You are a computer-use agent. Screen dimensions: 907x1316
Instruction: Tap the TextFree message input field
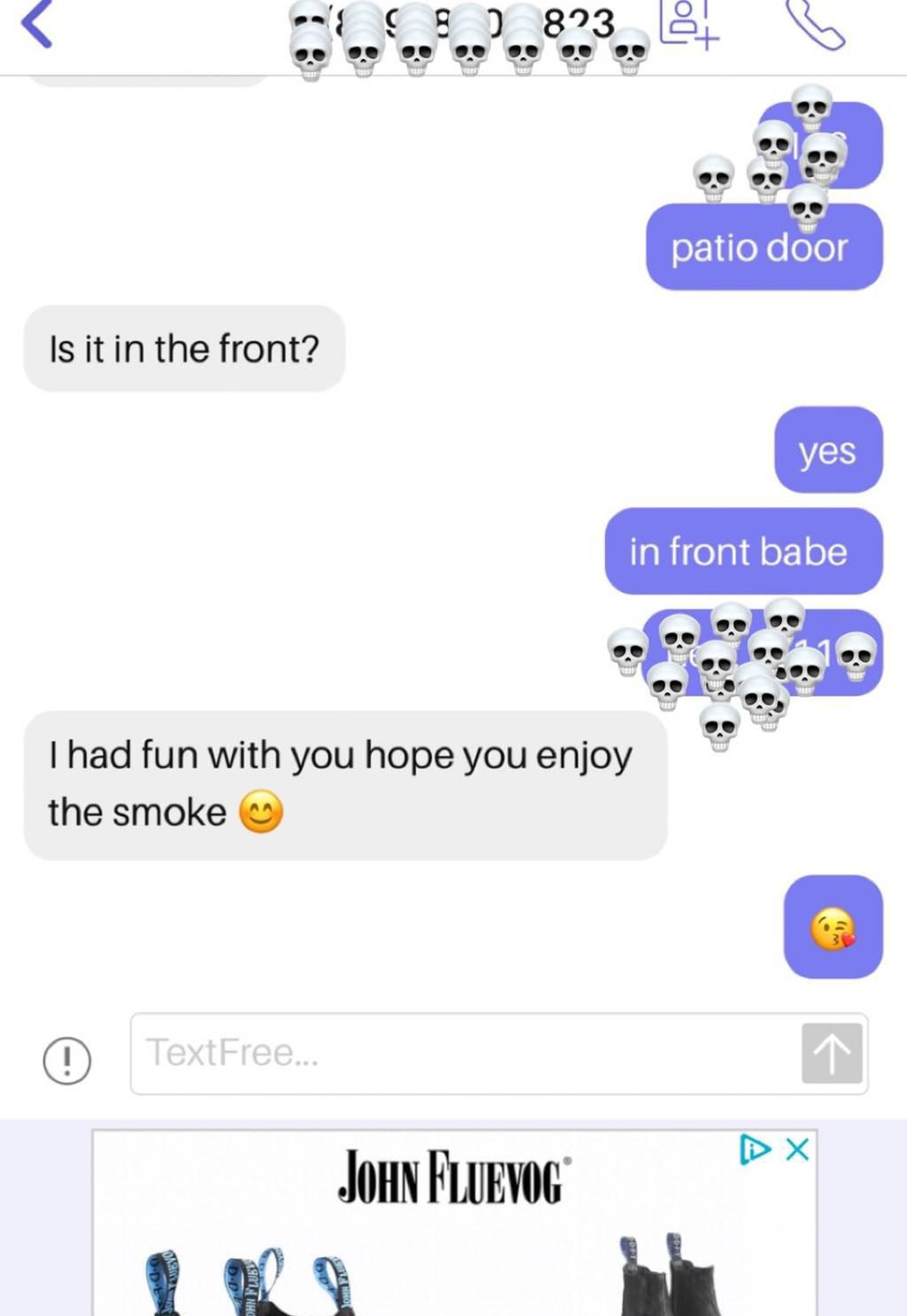[x=461, y=1053]
